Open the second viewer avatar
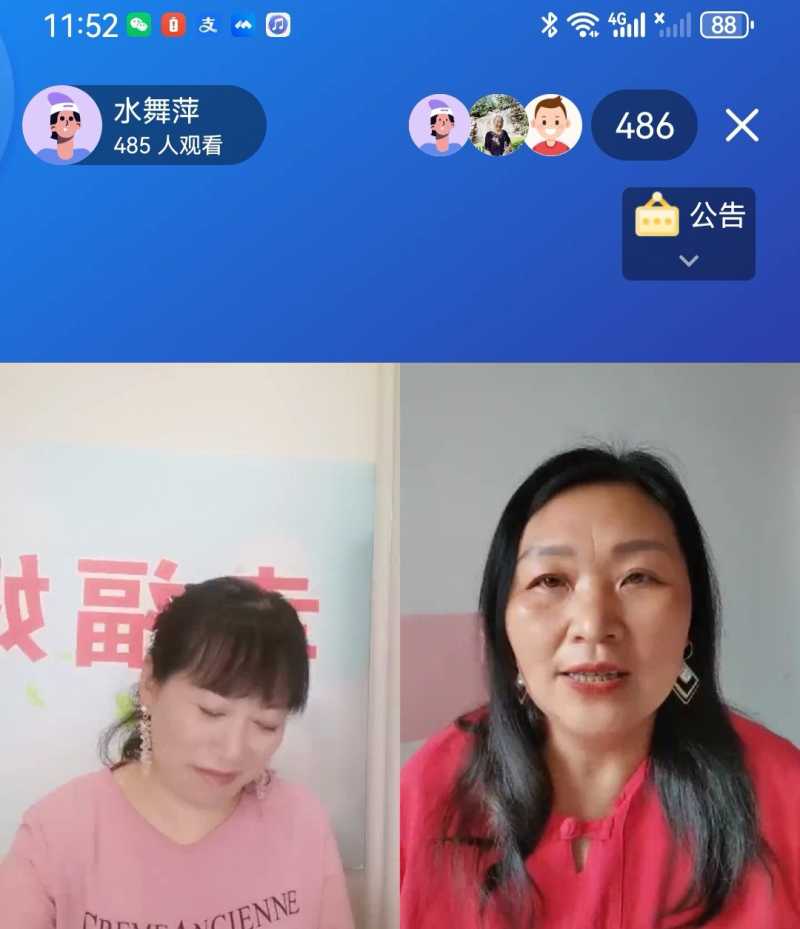Viewport: 800px width, 929px height. [497, 125]
